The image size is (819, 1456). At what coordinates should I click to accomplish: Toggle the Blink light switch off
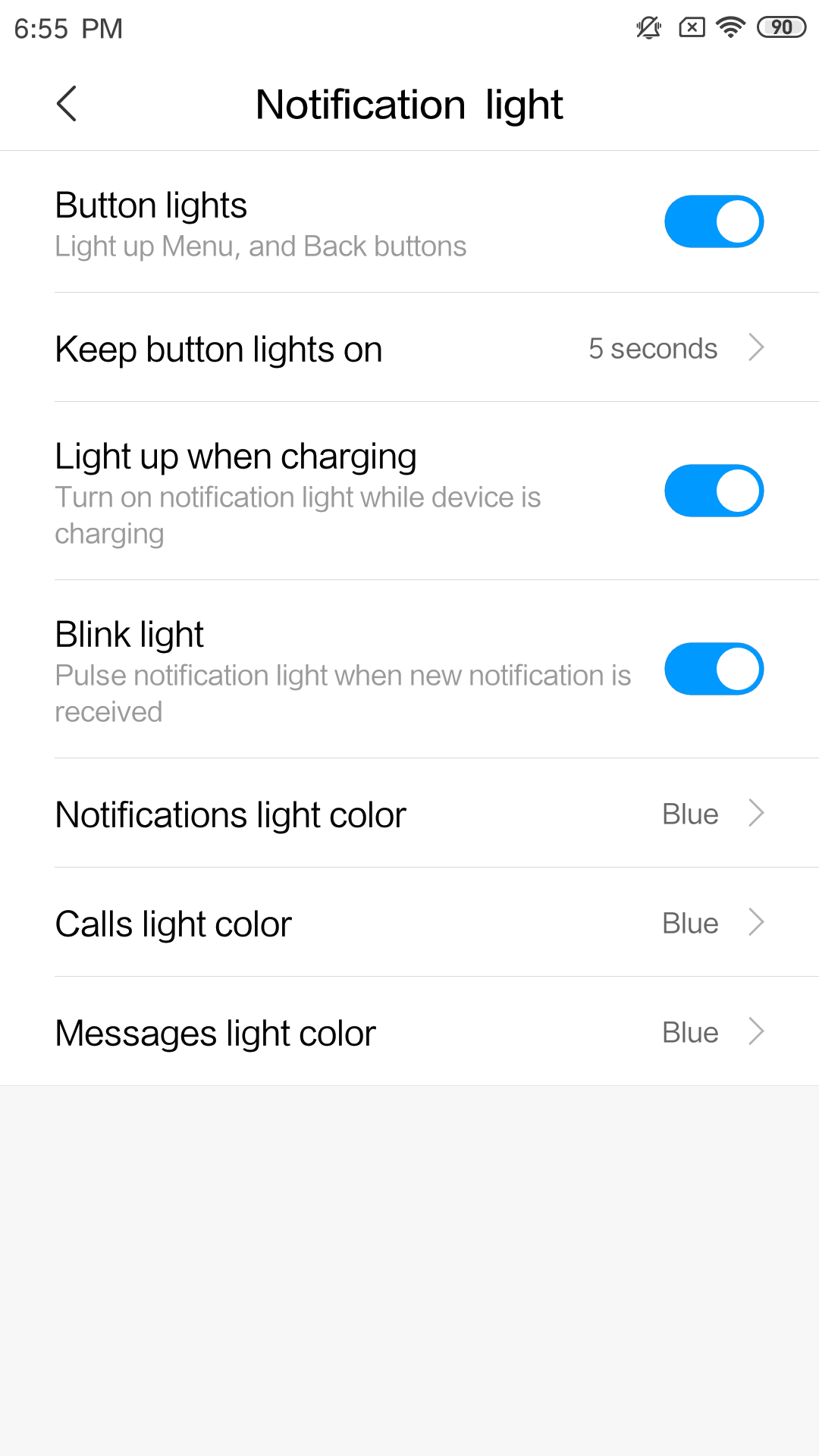tap(714, 670)
